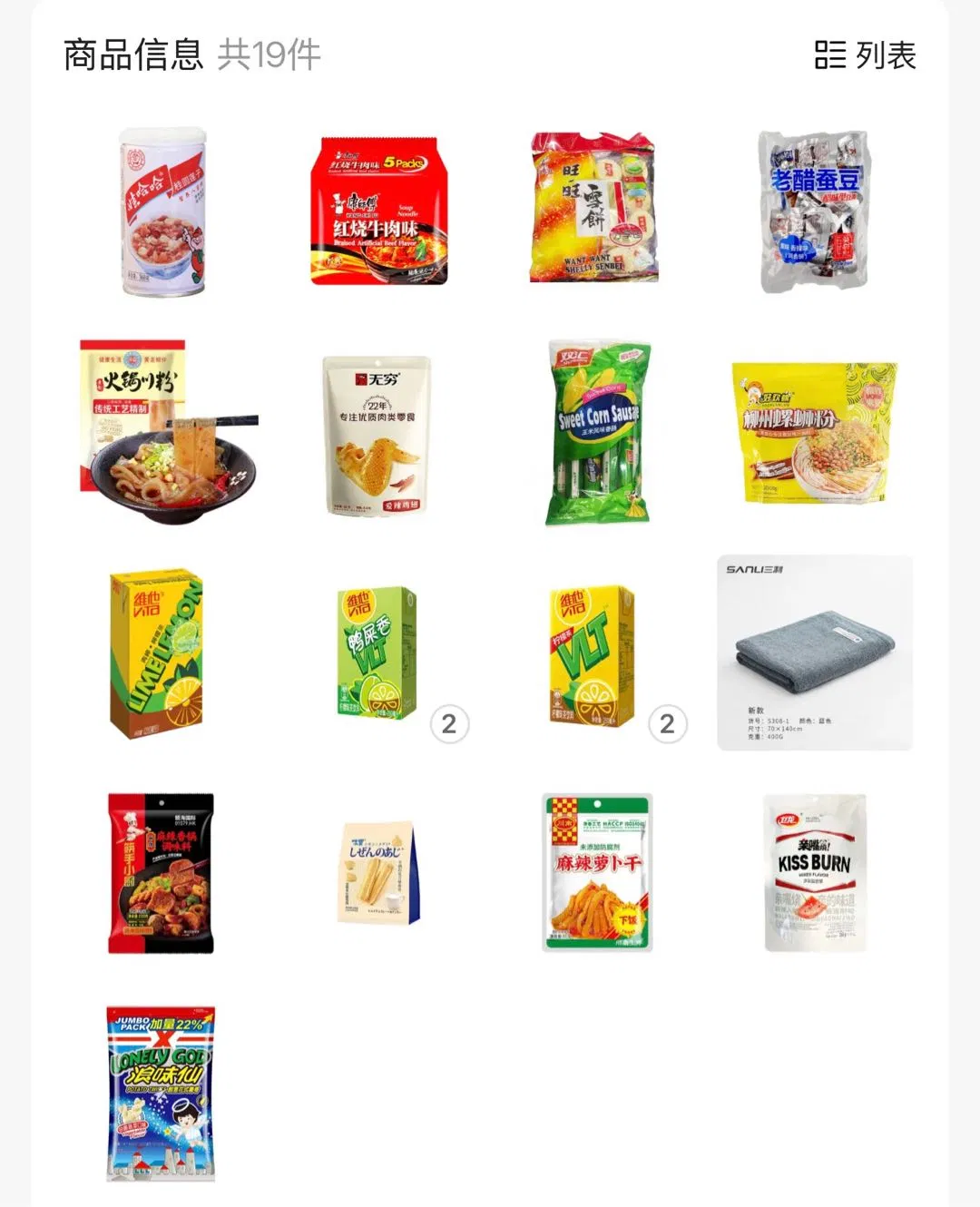Open the 旺旺雪饼 rice cracker product
The width and height of the screenshot is (980, 1207).
tap(594, 209)
